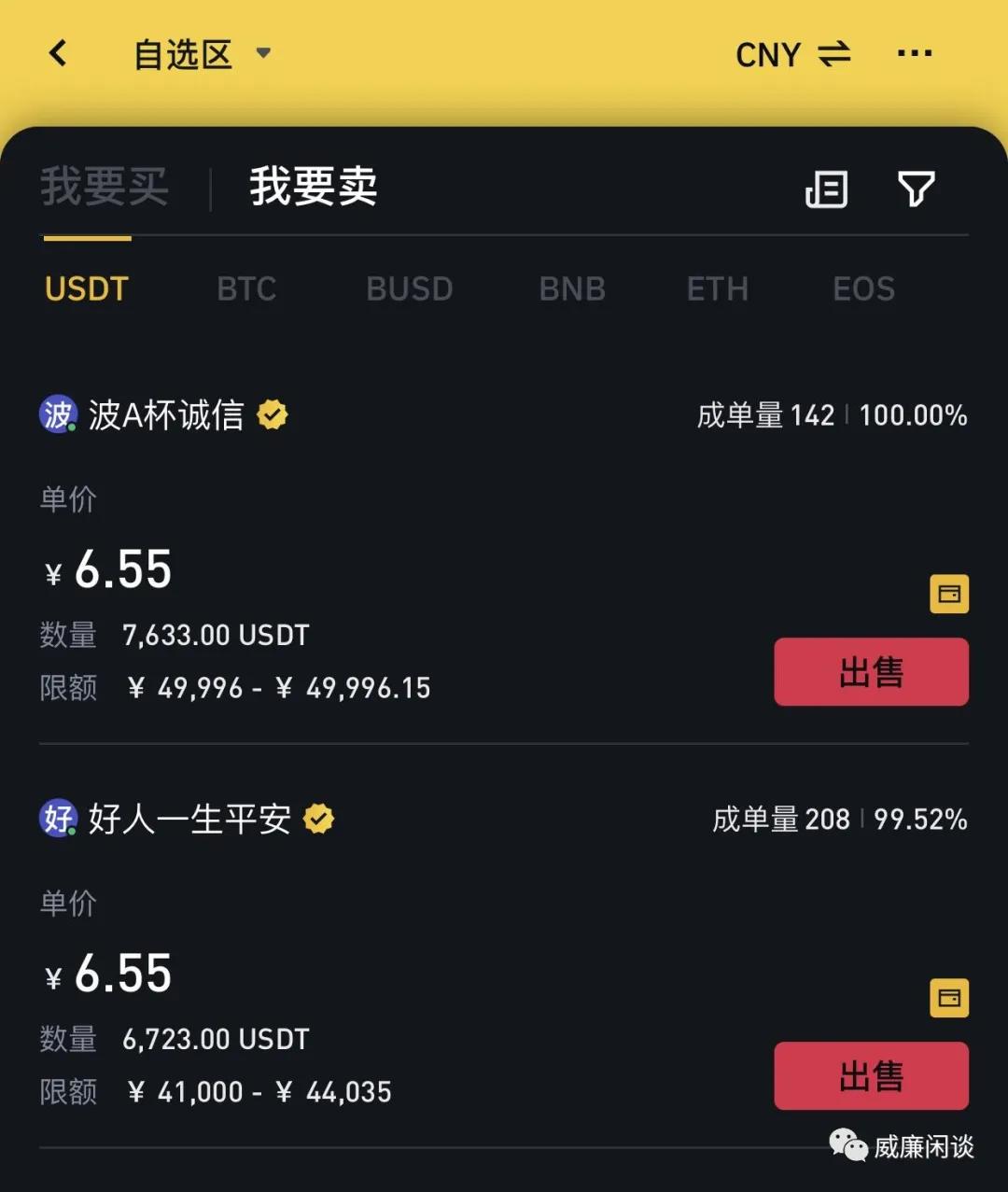Switch currency using the CNY swap control
This screenshot has width=1008, height=1192.
point(794,54)
